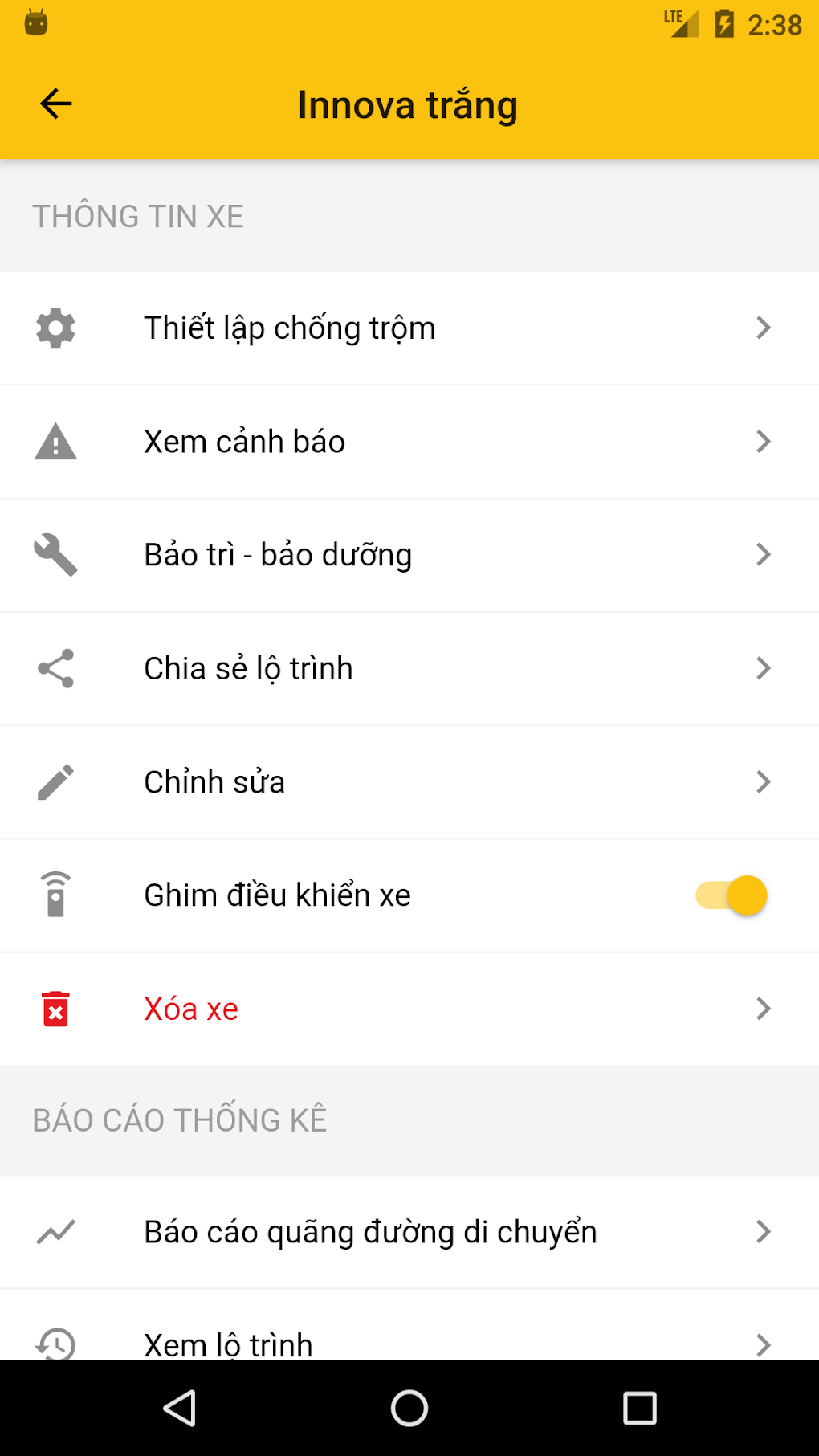Click the history clock icon beside Xem lộ trình
This screenshot has width=819, height=1456.
[x=55, y=1344]
